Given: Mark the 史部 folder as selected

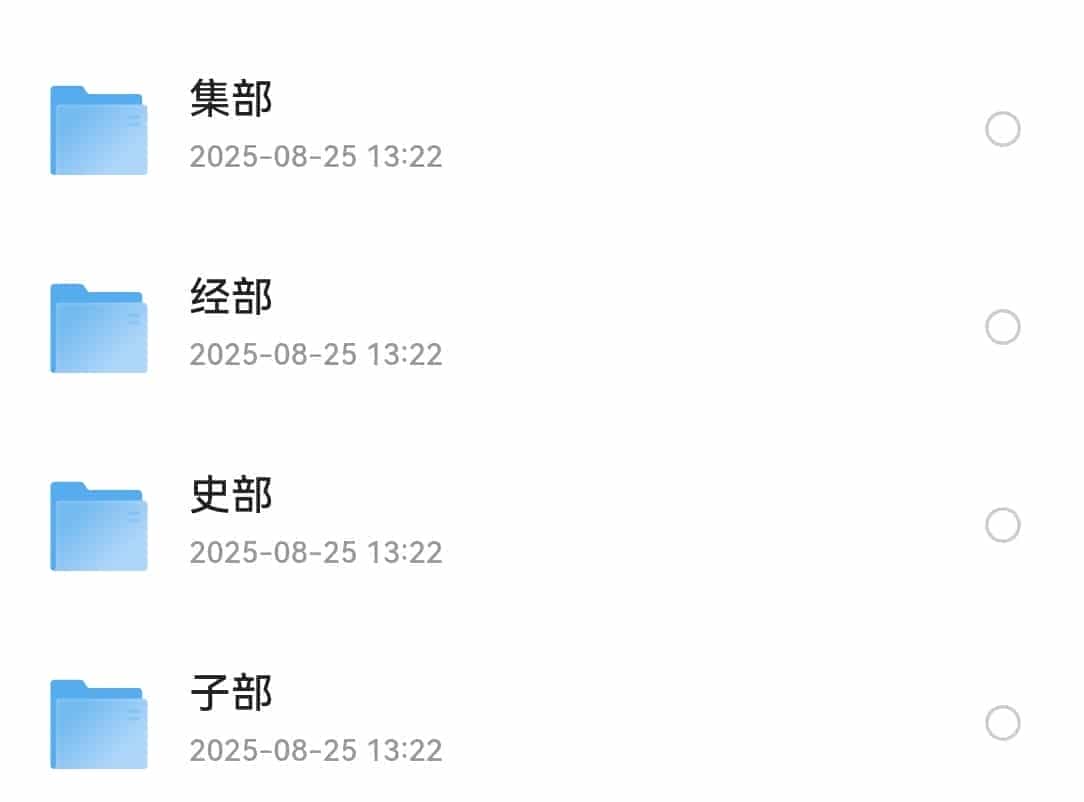Looking at the screenshot, I should 1002,526.
